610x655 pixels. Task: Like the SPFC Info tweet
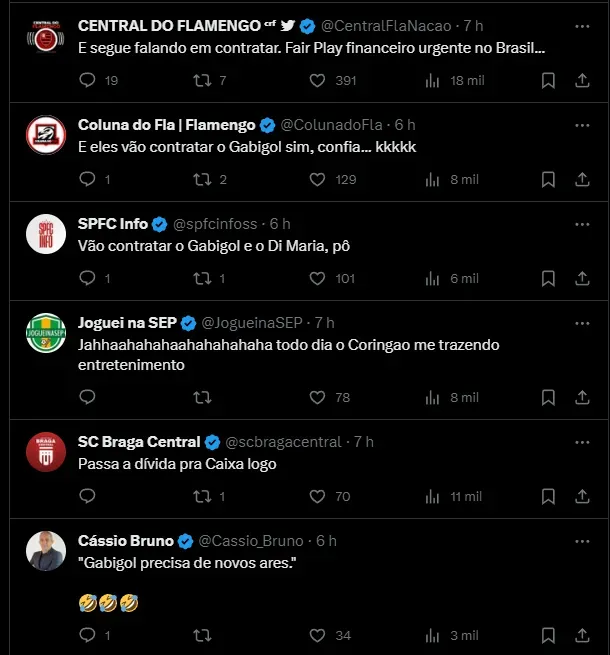[317, 278]
